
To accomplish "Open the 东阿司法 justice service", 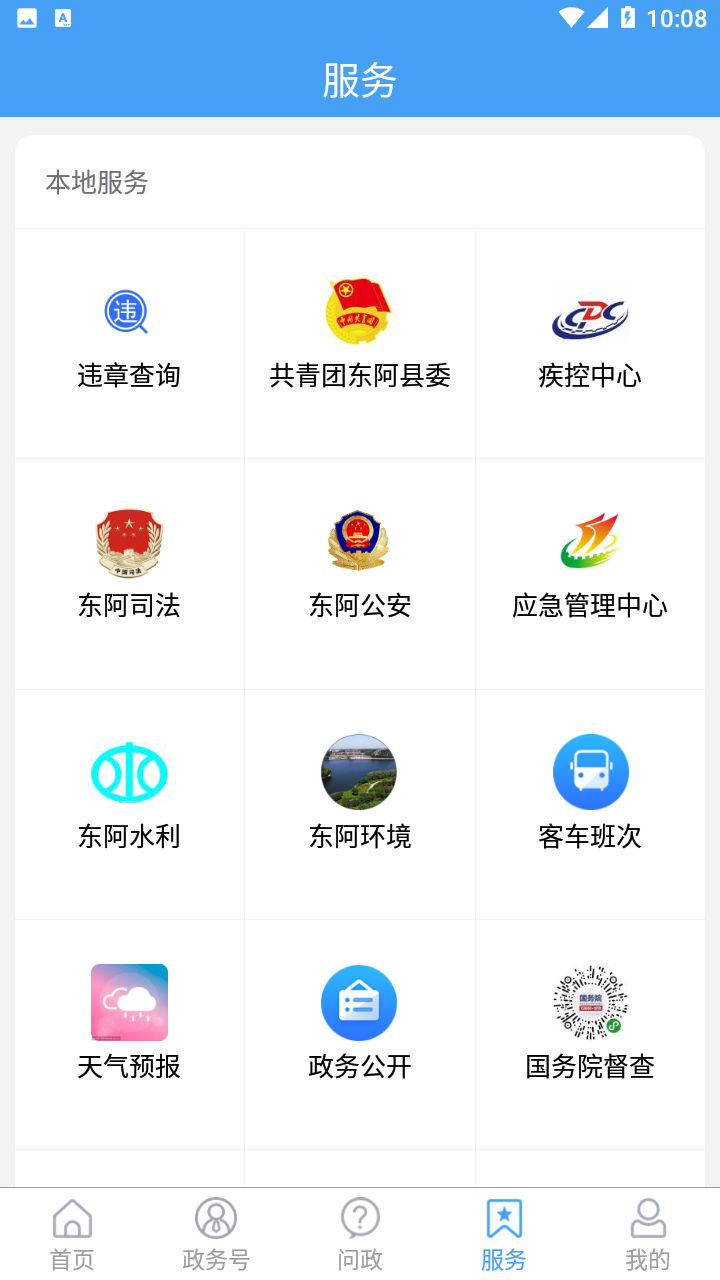I will [129, 560].
